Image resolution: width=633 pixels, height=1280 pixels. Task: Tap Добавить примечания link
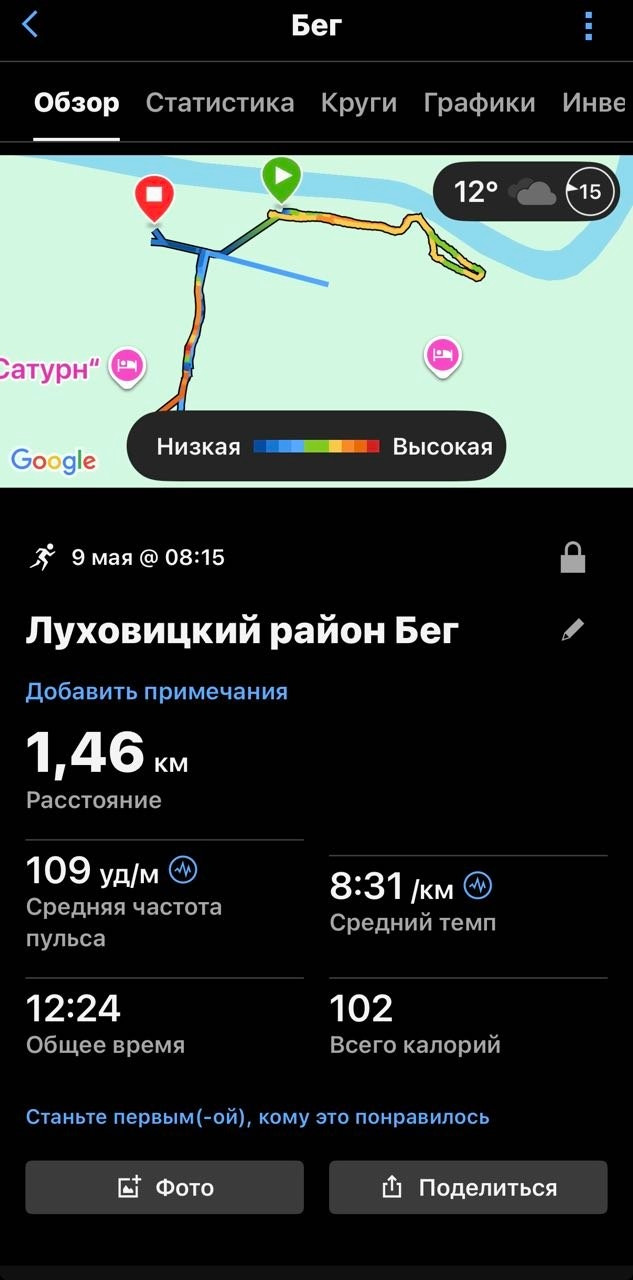pos(157,691)
